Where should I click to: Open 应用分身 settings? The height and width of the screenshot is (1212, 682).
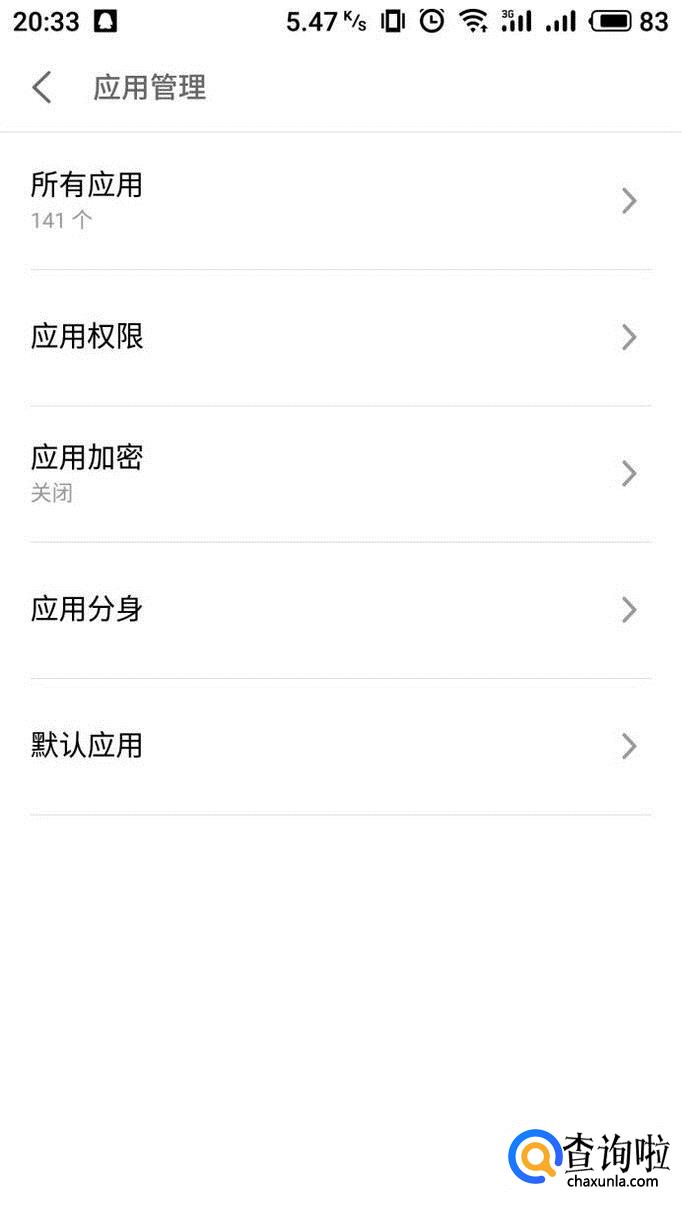point(340,609)
